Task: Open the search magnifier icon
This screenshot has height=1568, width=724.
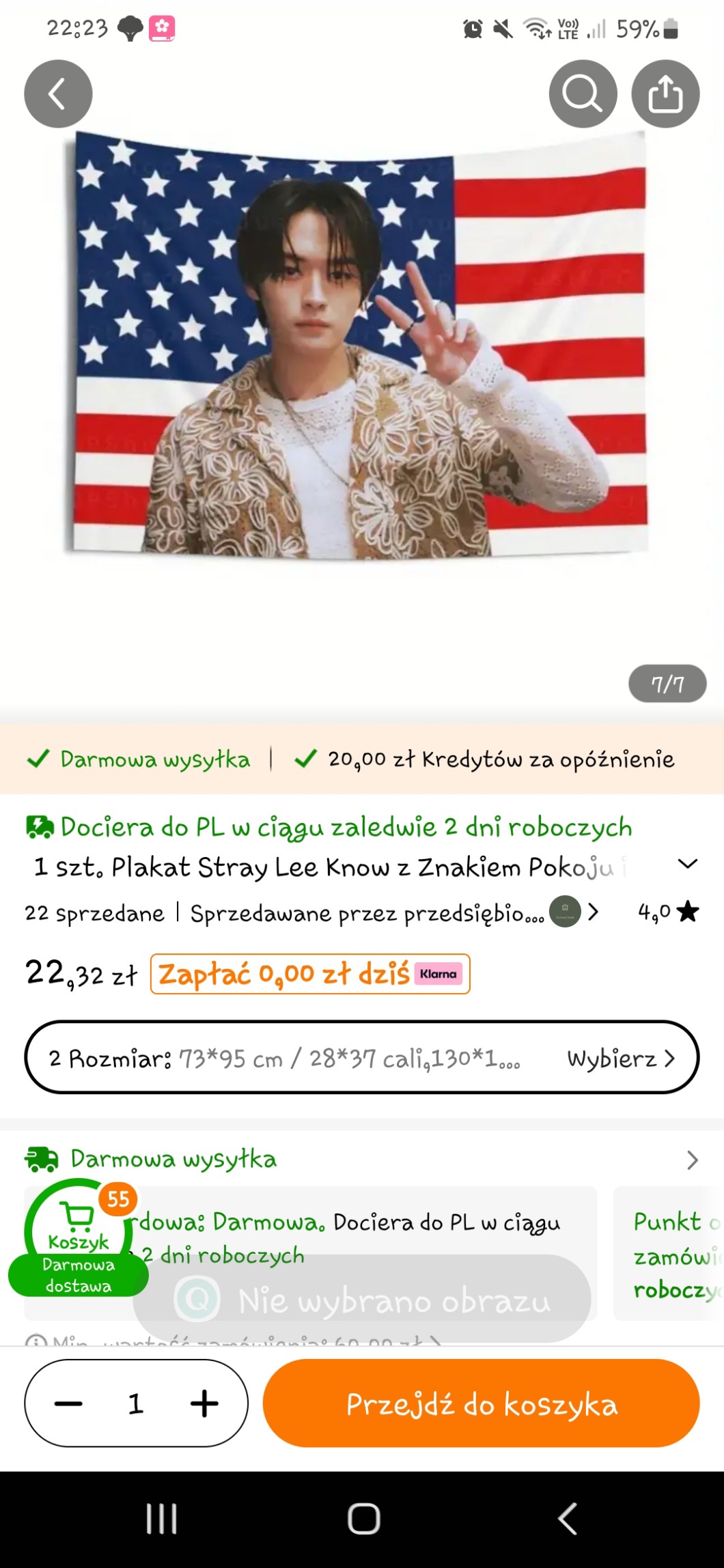Action: pos(583,94)
